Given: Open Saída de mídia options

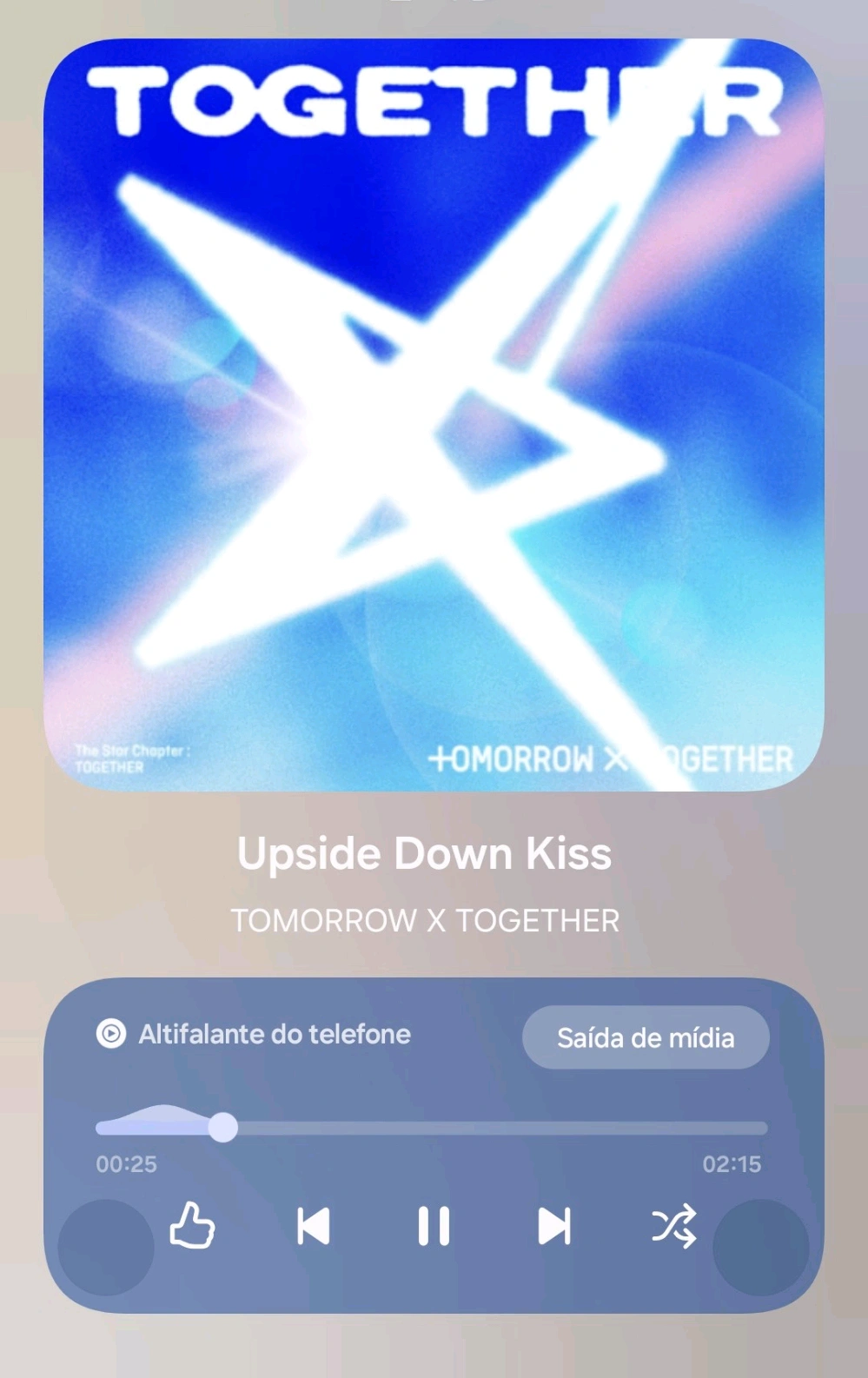Looking at the screenshot, I should point(645,1037).
